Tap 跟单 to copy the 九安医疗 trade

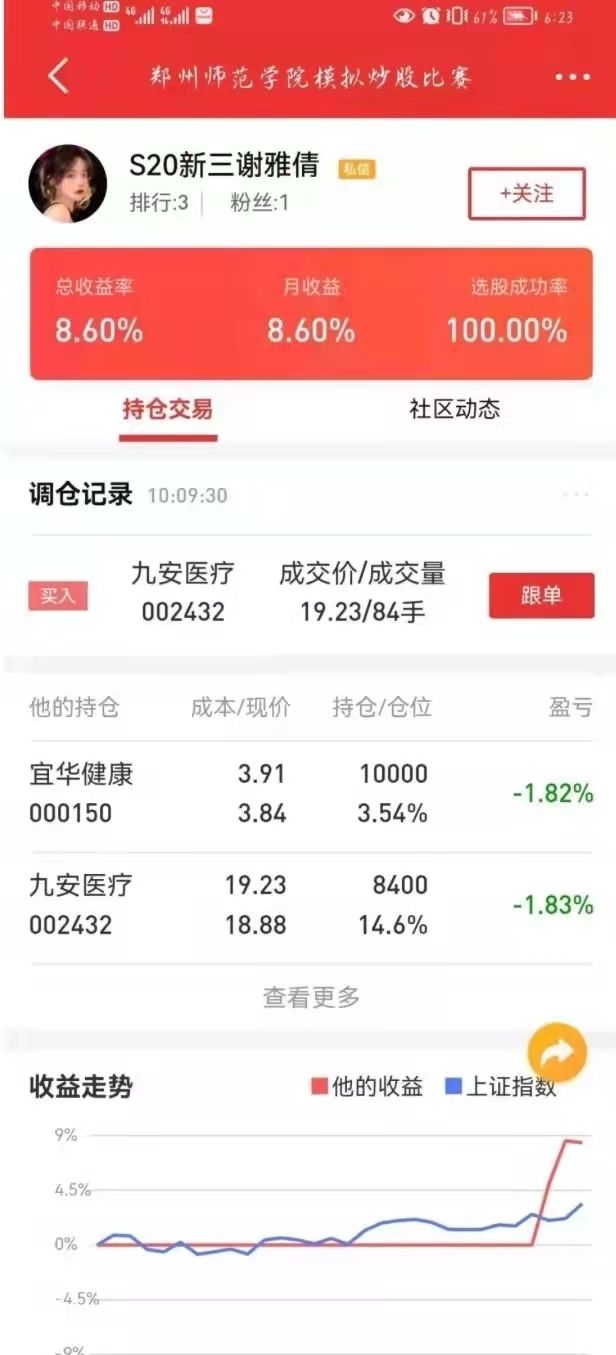pyautogui.click(x=540, y=596)
